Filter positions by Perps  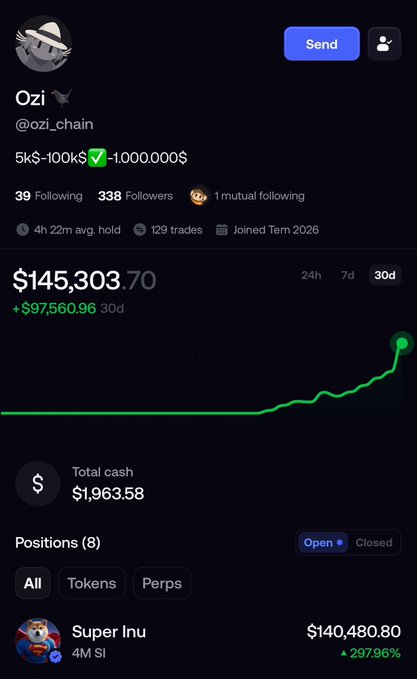pyautogui.click(x=162, y=583)
